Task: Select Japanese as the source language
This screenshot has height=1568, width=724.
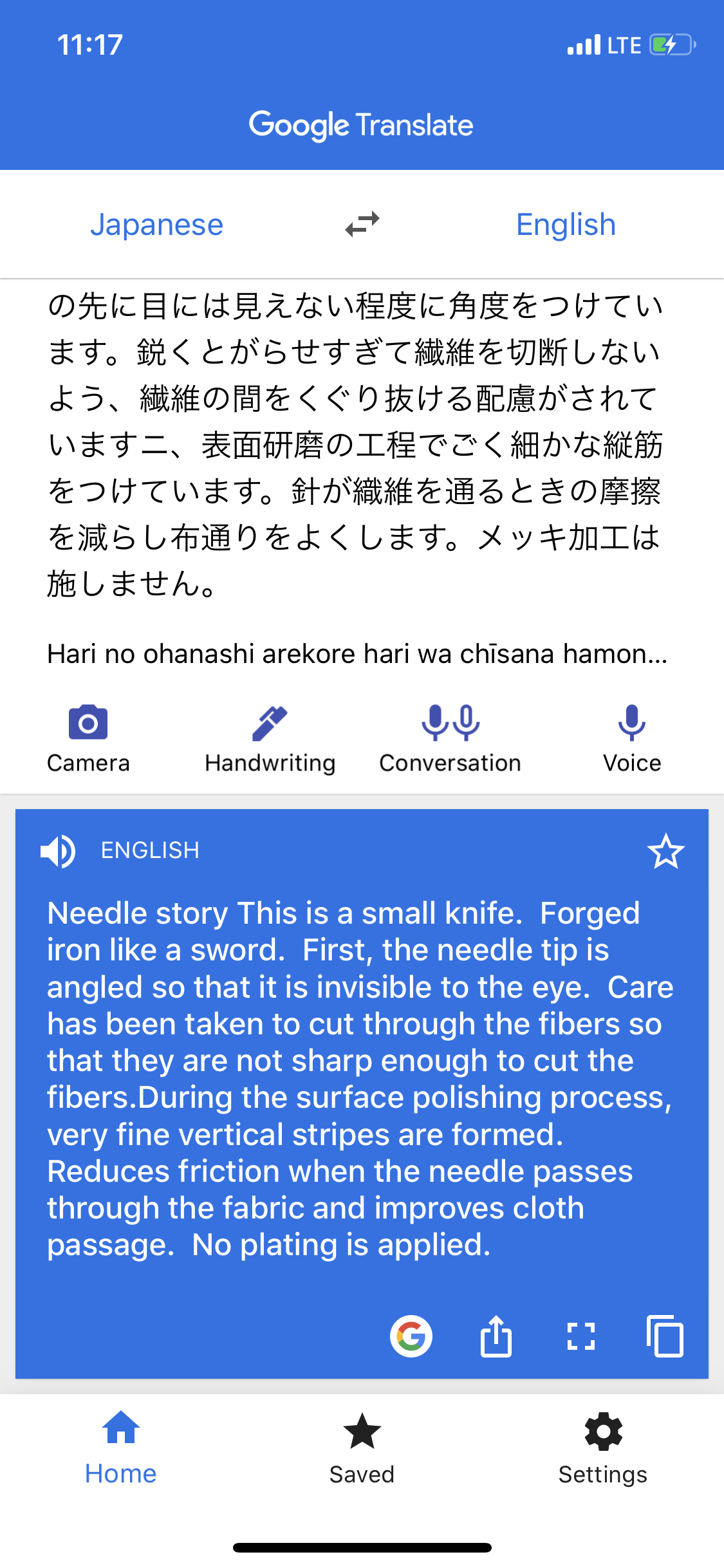Action: tap(156, 225)
